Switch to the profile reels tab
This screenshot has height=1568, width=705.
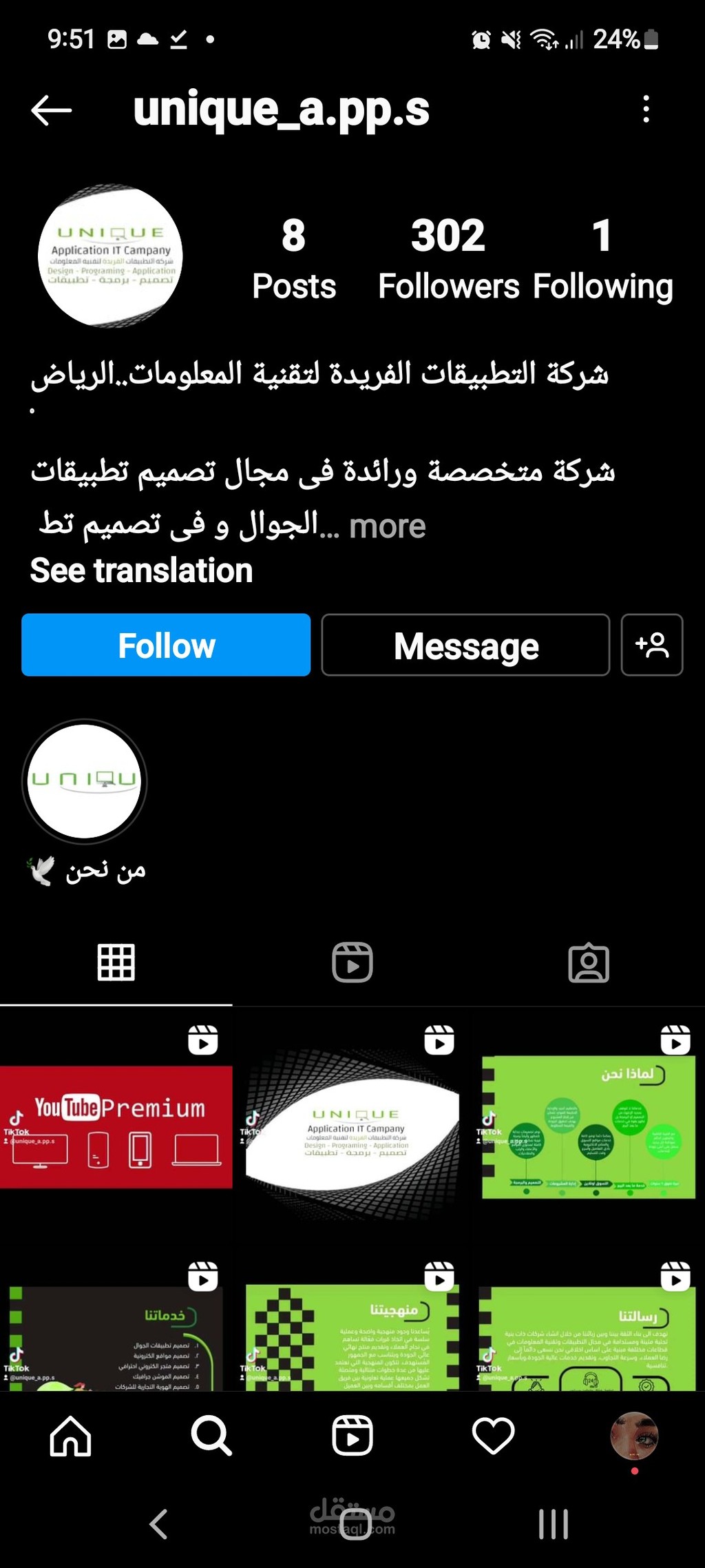click(x=352, y=962)
